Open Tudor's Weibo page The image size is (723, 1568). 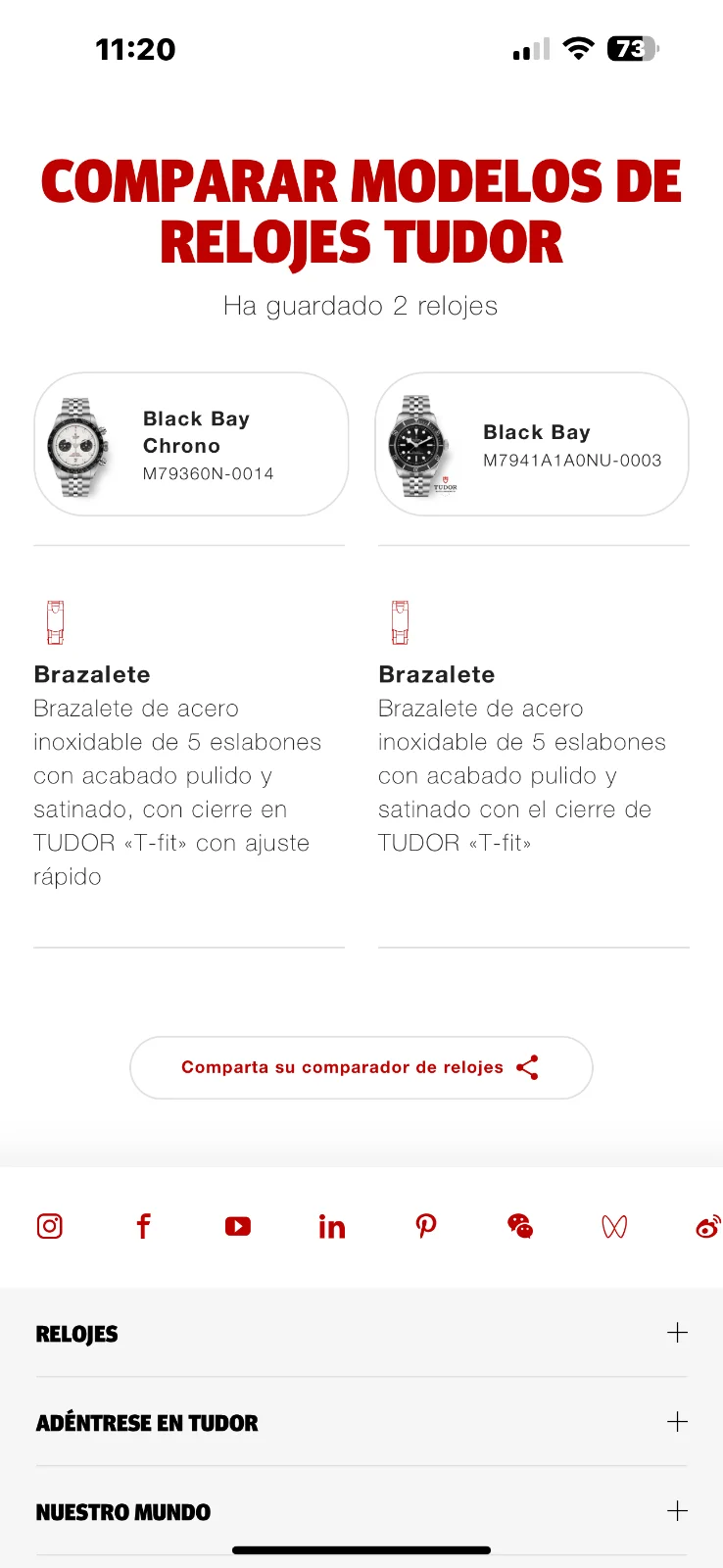tap(707, 1226)
